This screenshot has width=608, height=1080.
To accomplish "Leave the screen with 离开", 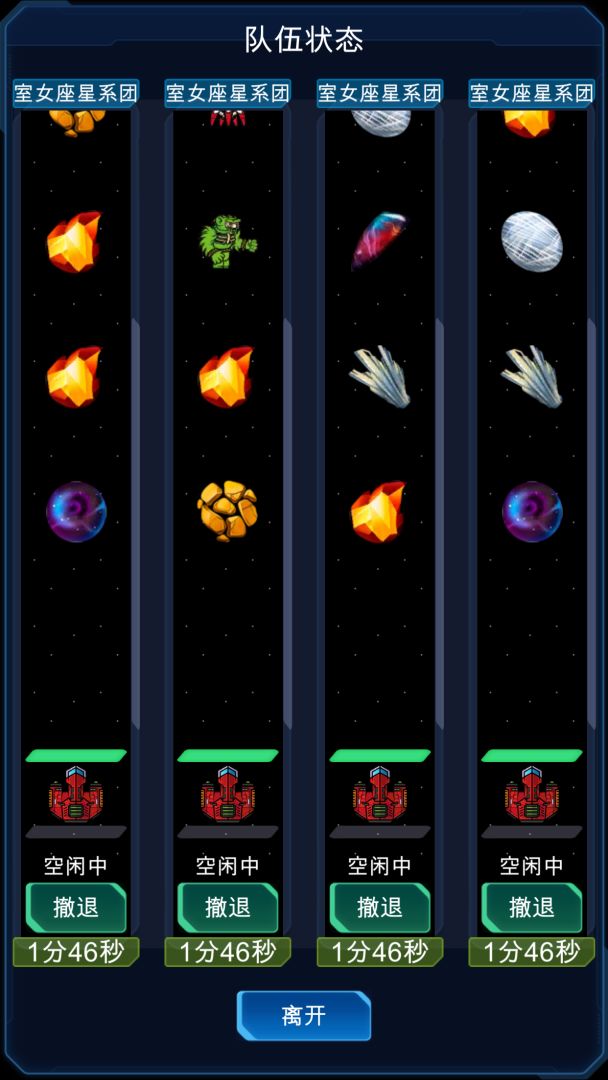I will 303,1016.
